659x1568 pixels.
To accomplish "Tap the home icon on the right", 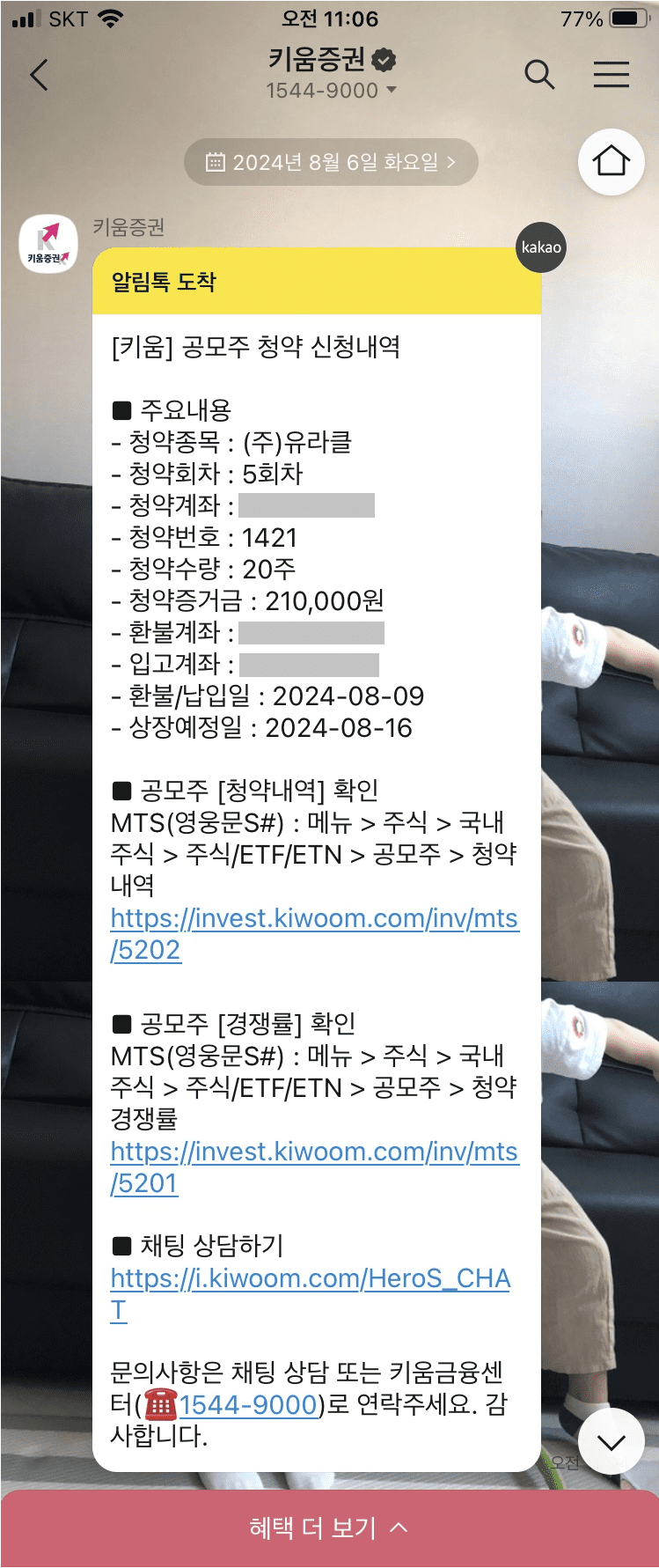I will (x=611, y=162).
